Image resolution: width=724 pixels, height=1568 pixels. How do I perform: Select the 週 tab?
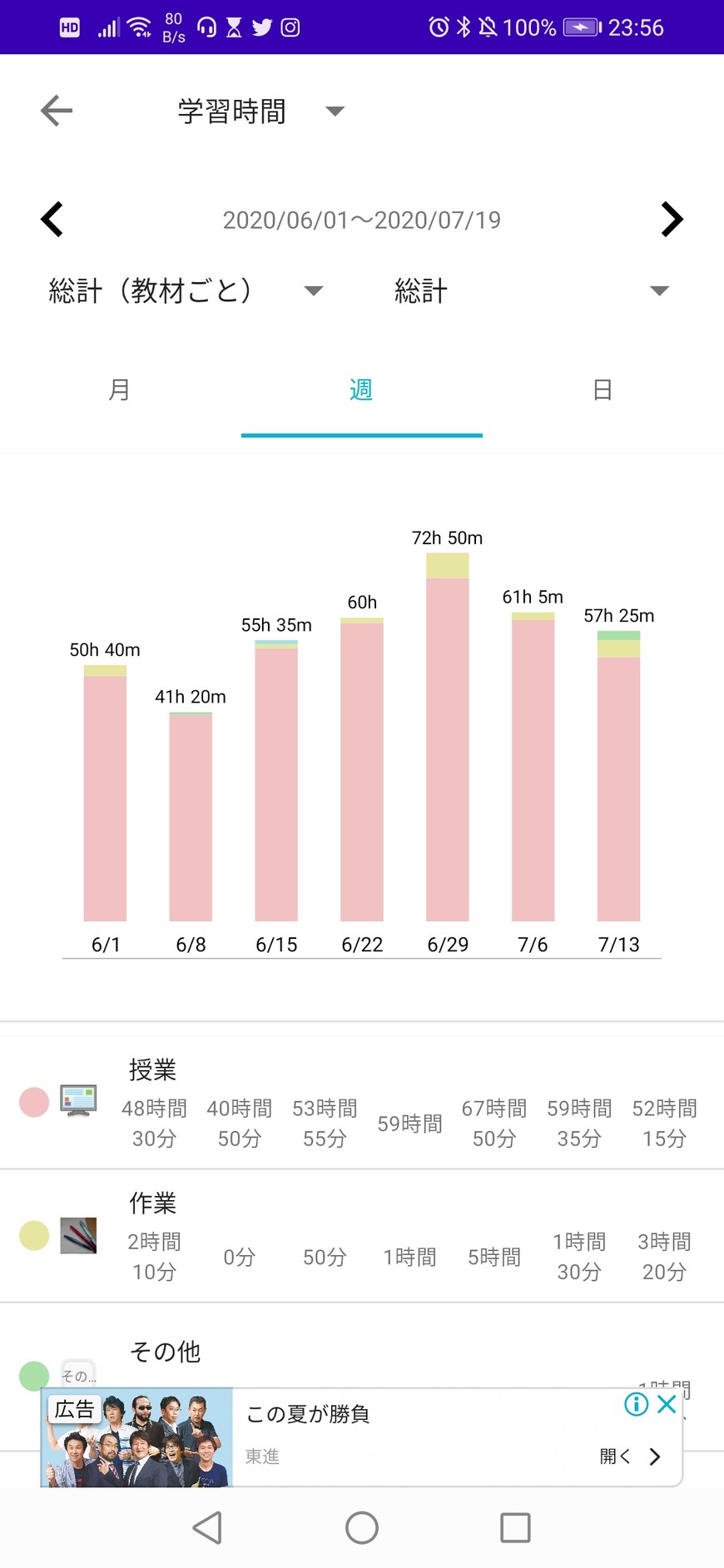(x=361, y=390)
